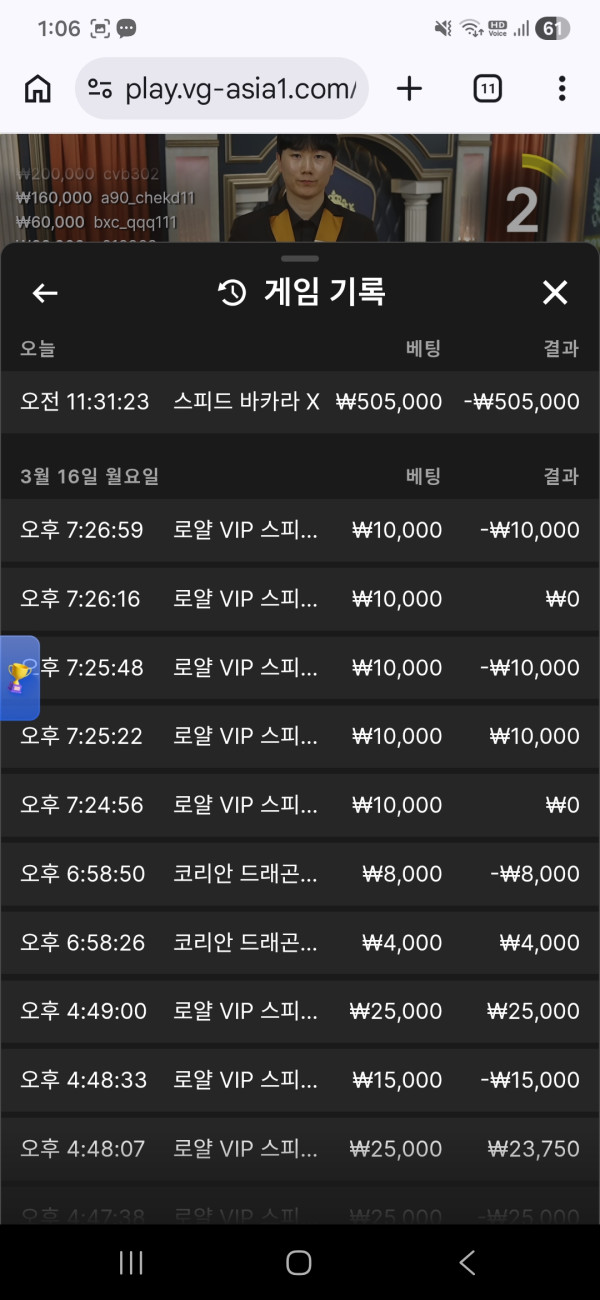600x1300 pixels.
Task: View the 오후 7:26:59 game record
Action: pyautogui.click(x=300, y=530)
